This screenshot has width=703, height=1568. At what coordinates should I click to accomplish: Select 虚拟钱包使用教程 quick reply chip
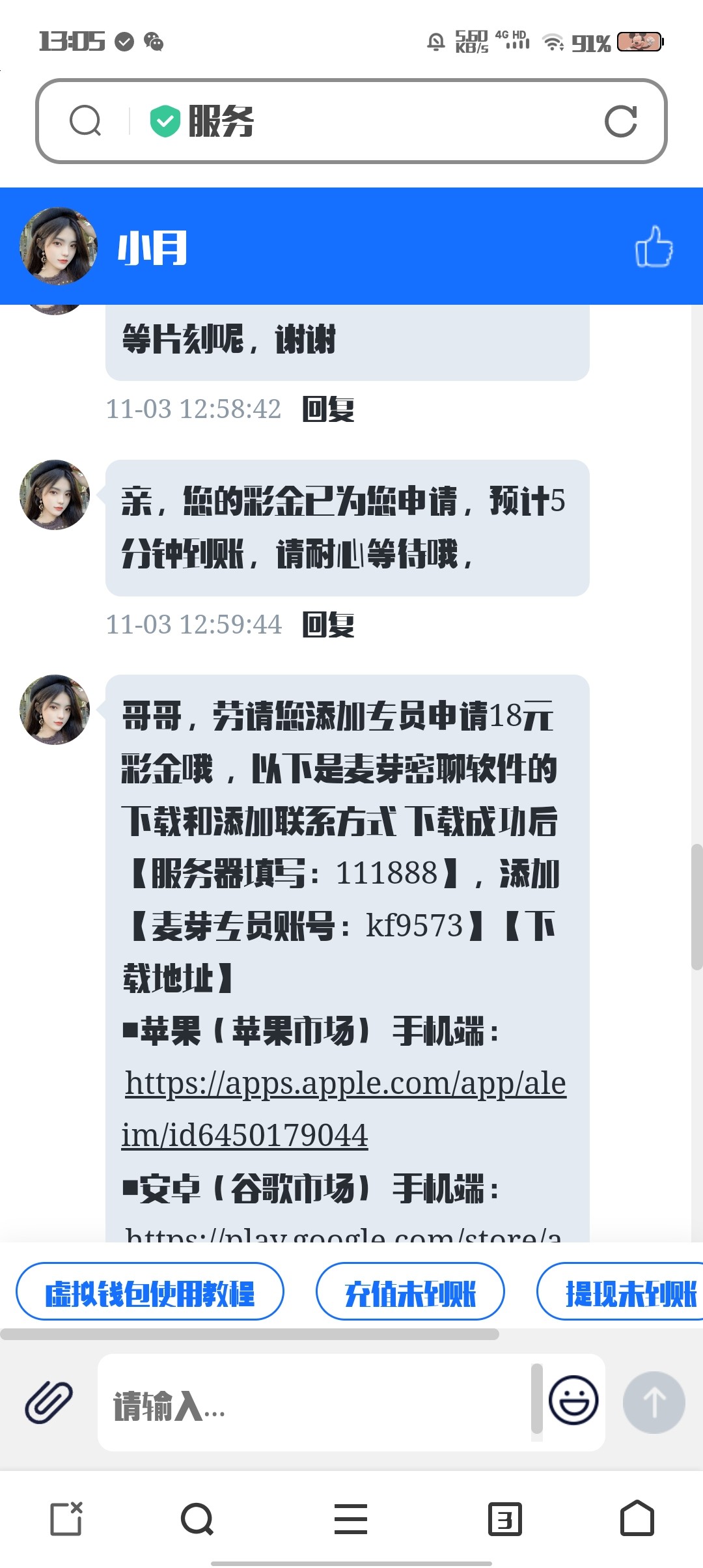150,1294
